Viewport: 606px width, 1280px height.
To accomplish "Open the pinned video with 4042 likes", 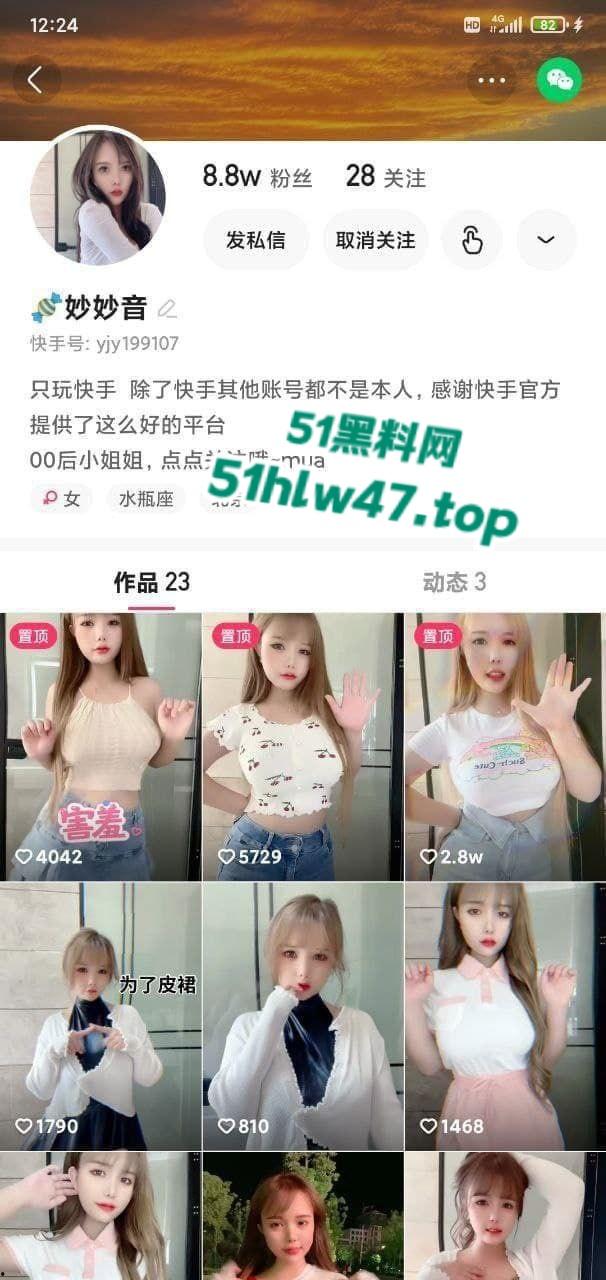I will [101, 746].
